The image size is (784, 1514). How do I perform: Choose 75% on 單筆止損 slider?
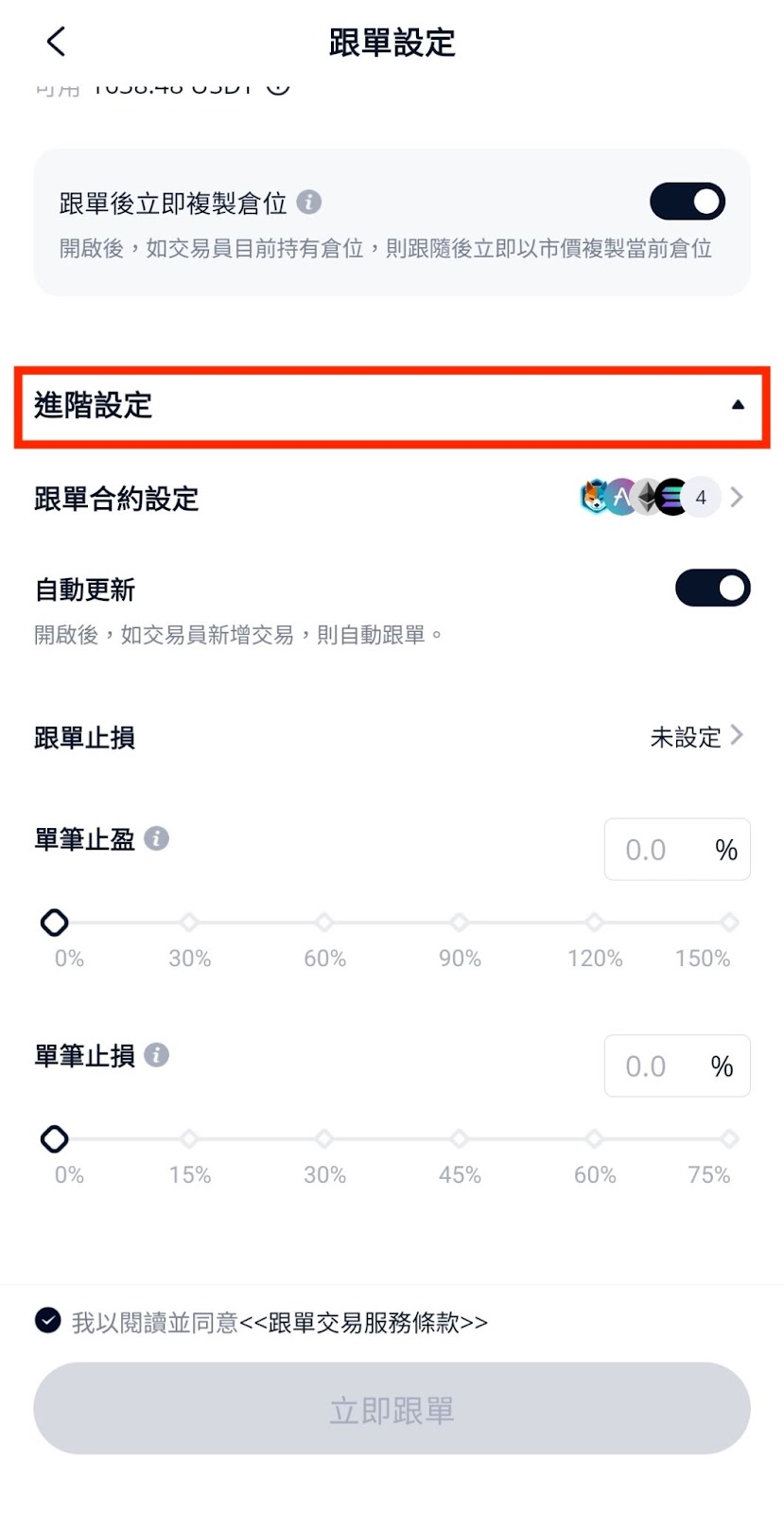point(728,1139)
